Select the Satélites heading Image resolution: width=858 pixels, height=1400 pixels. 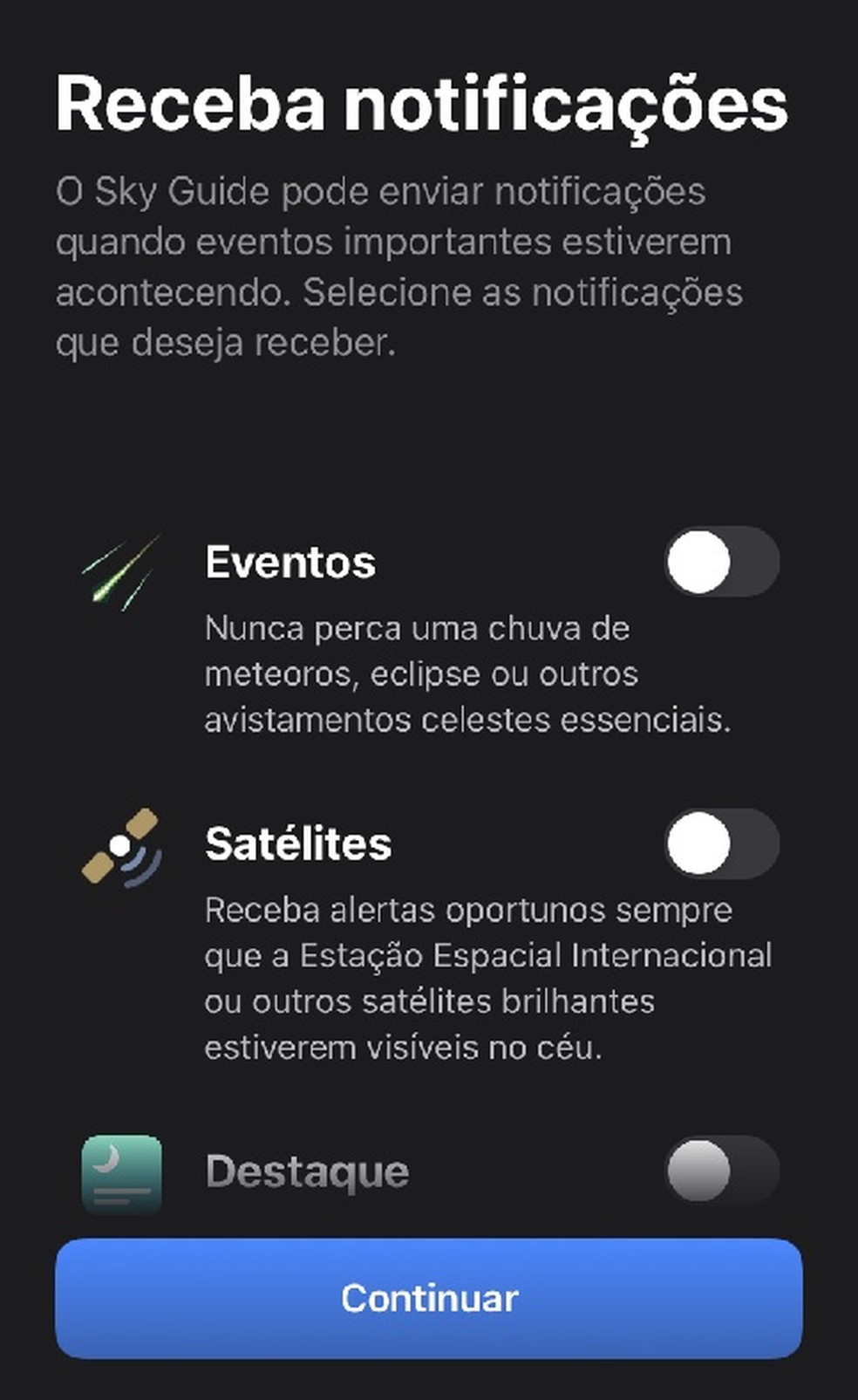coord(300,843)
